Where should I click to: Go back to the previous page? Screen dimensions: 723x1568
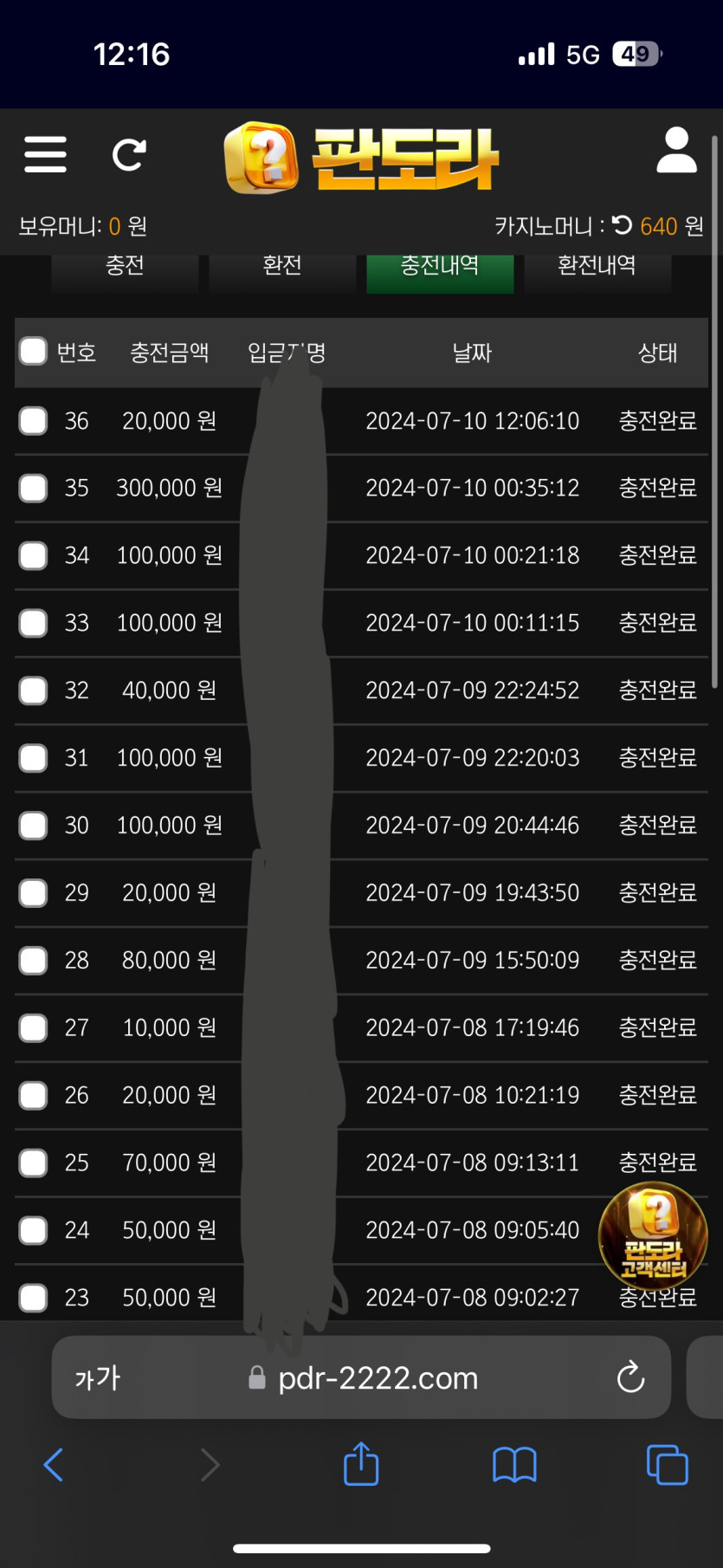point(54,1465)
